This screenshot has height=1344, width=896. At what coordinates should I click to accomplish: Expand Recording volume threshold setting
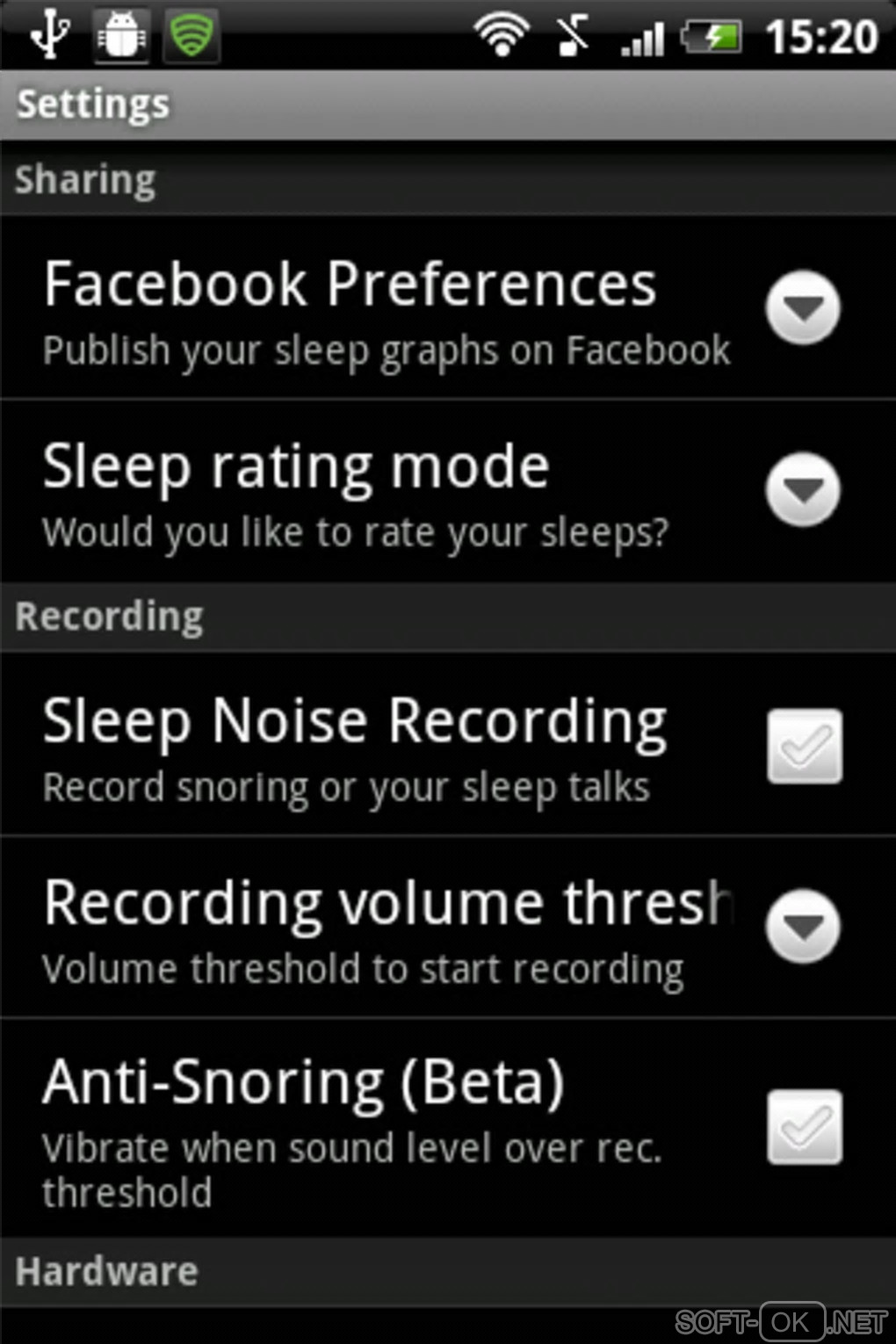(x=802, y=926)
